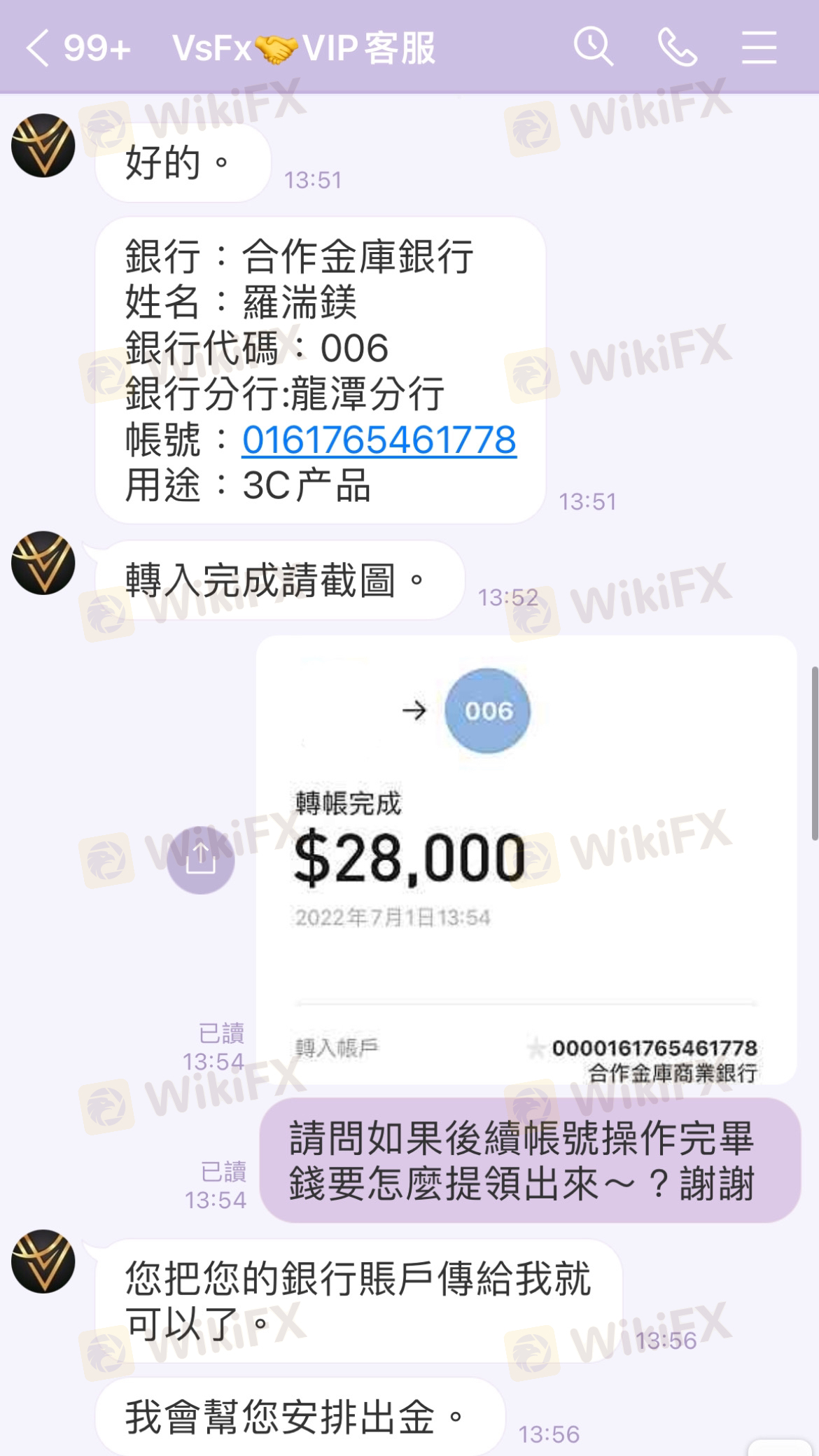
Task: Search within this VsFx chat
Action: point(593,48)
